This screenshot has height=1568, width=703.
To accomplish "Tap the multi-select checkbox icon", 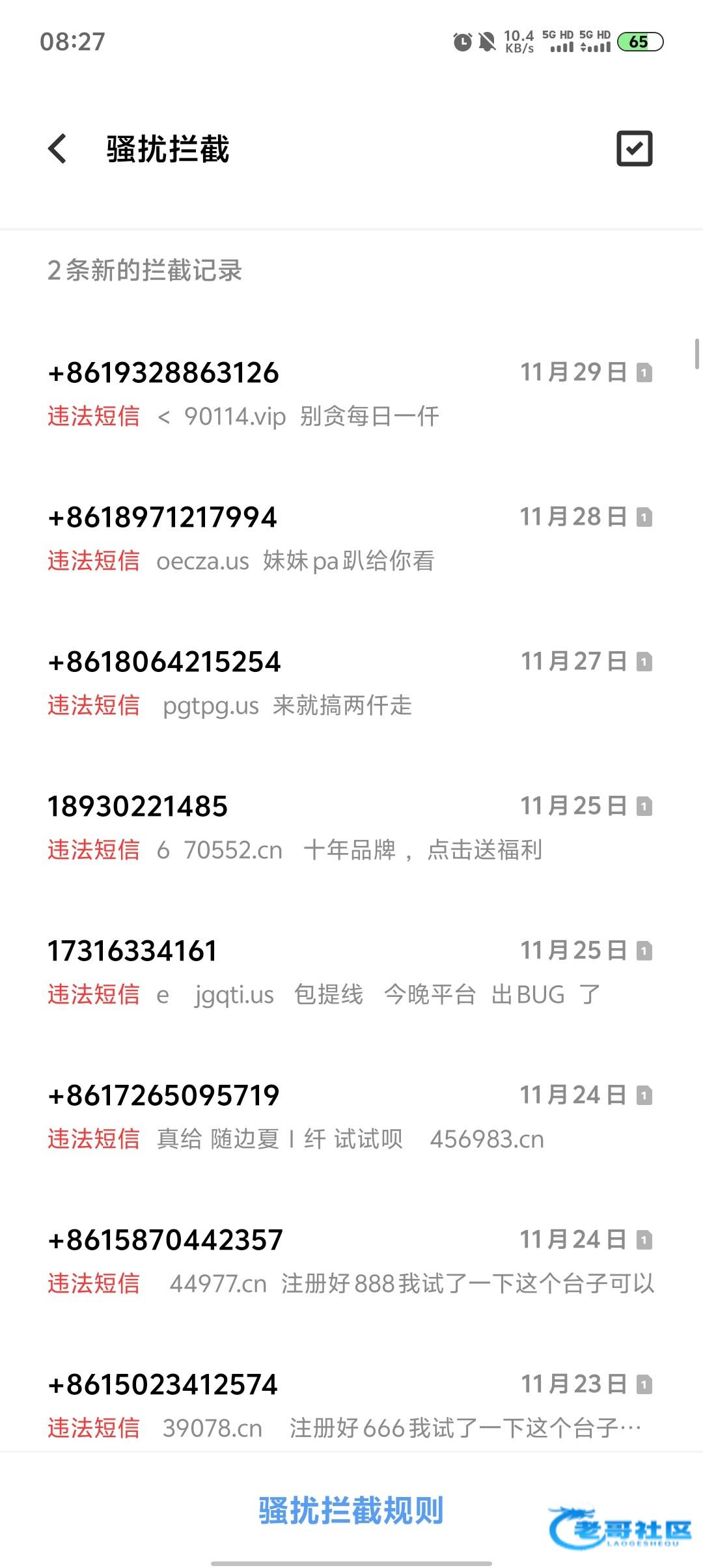I will [x=634, y=149].
